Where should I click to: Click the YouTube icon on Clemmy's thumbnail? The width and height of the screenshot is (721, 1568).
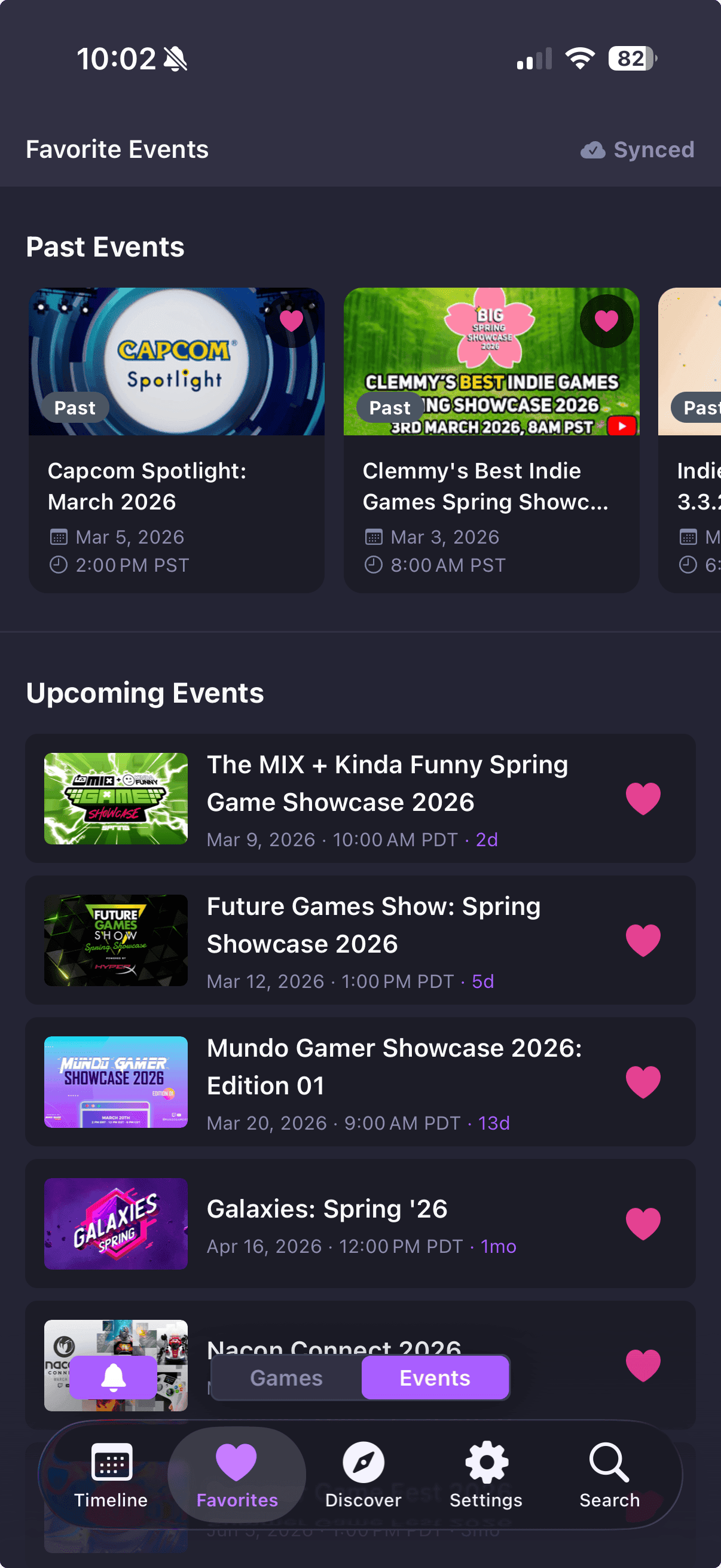pyautogui.click(x=621, y=426)
